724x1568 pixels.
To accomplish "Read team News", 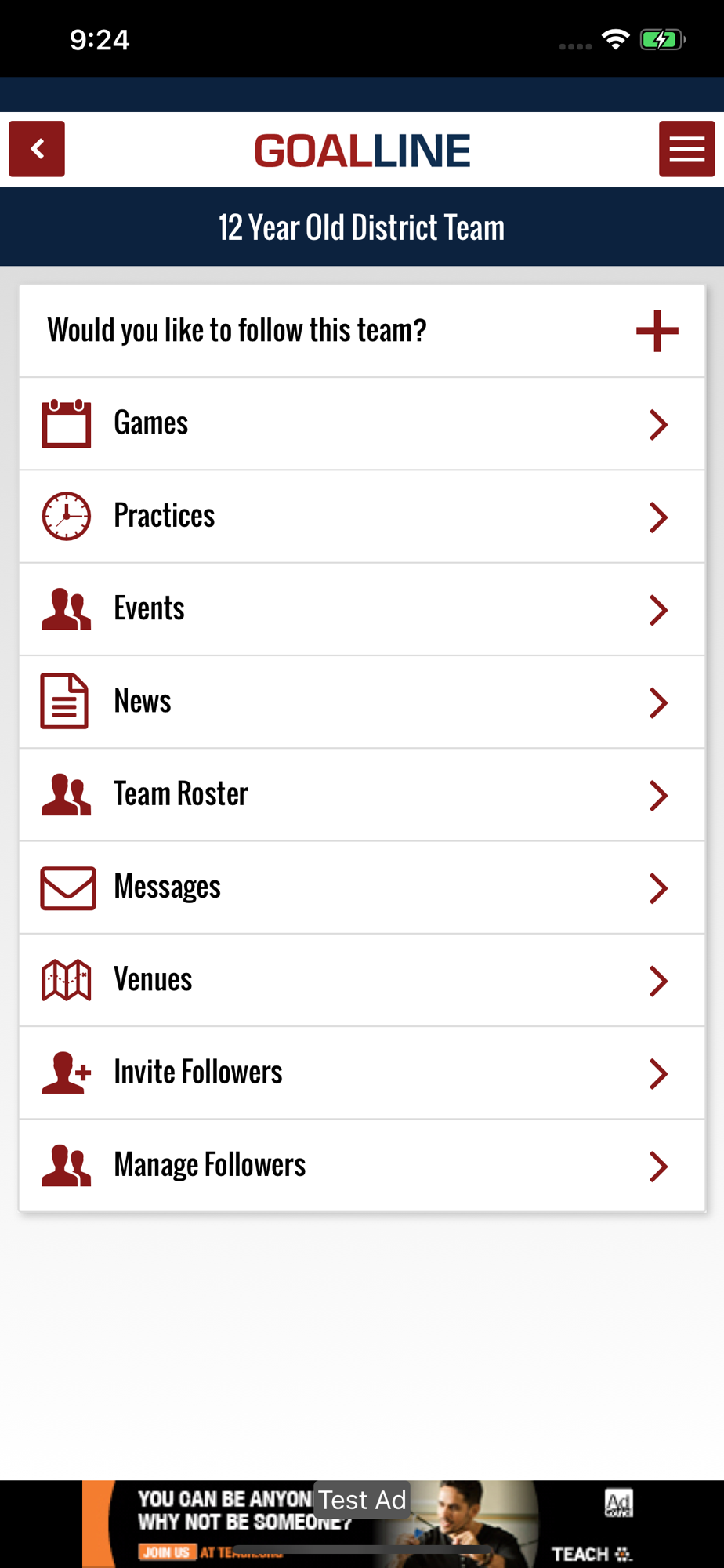I will [x=362, y=702].
